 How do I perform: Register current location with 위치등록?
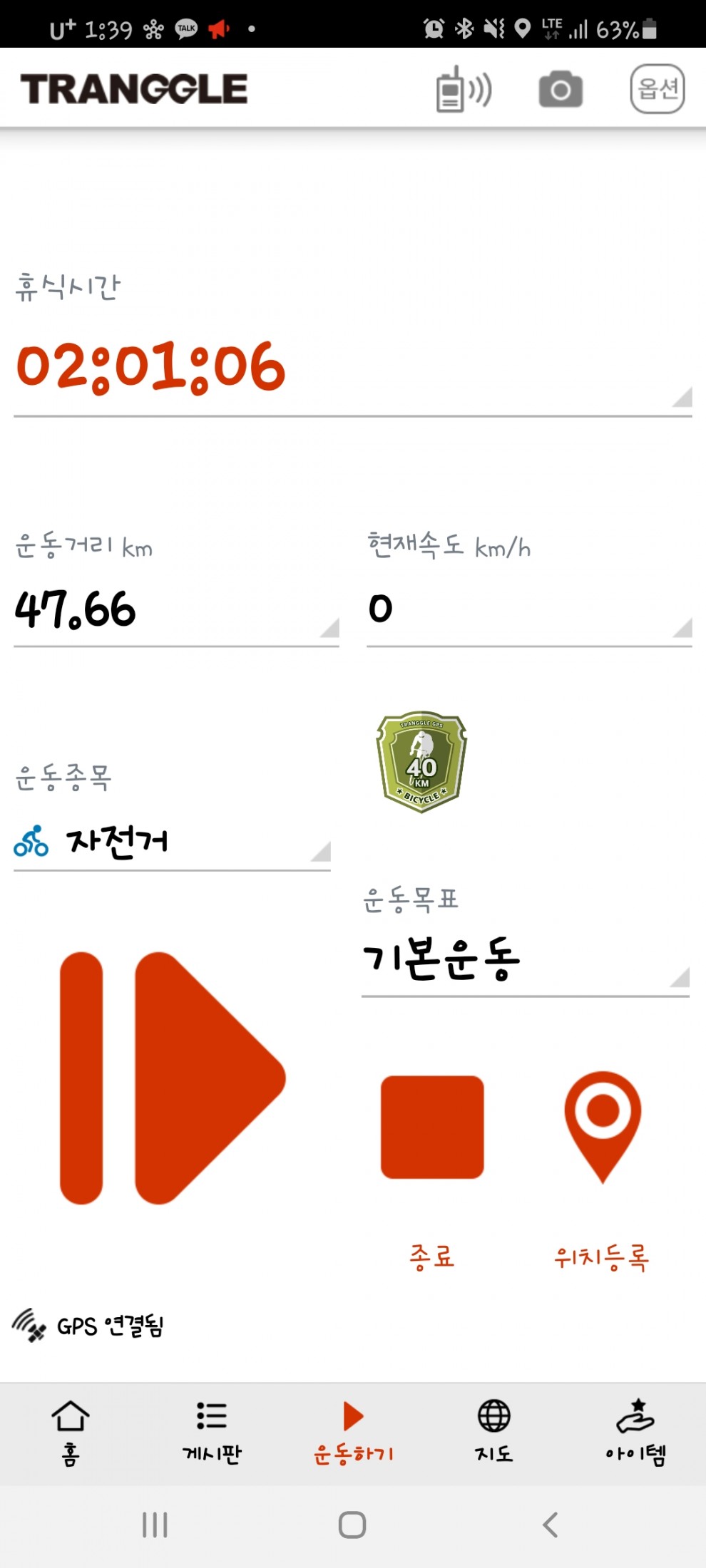(603, 1128)
